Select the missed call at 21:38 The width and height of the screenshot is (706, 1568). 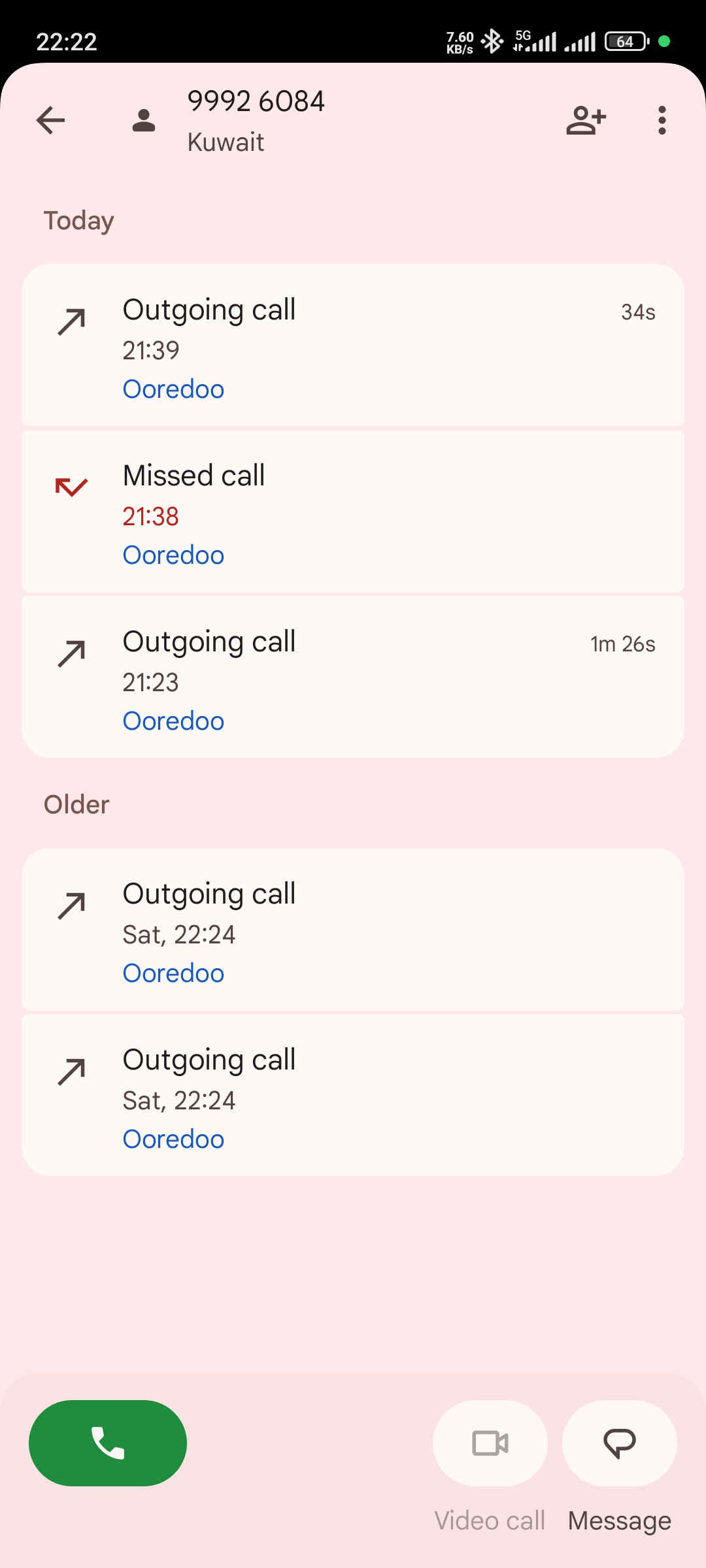pos(353,512)
